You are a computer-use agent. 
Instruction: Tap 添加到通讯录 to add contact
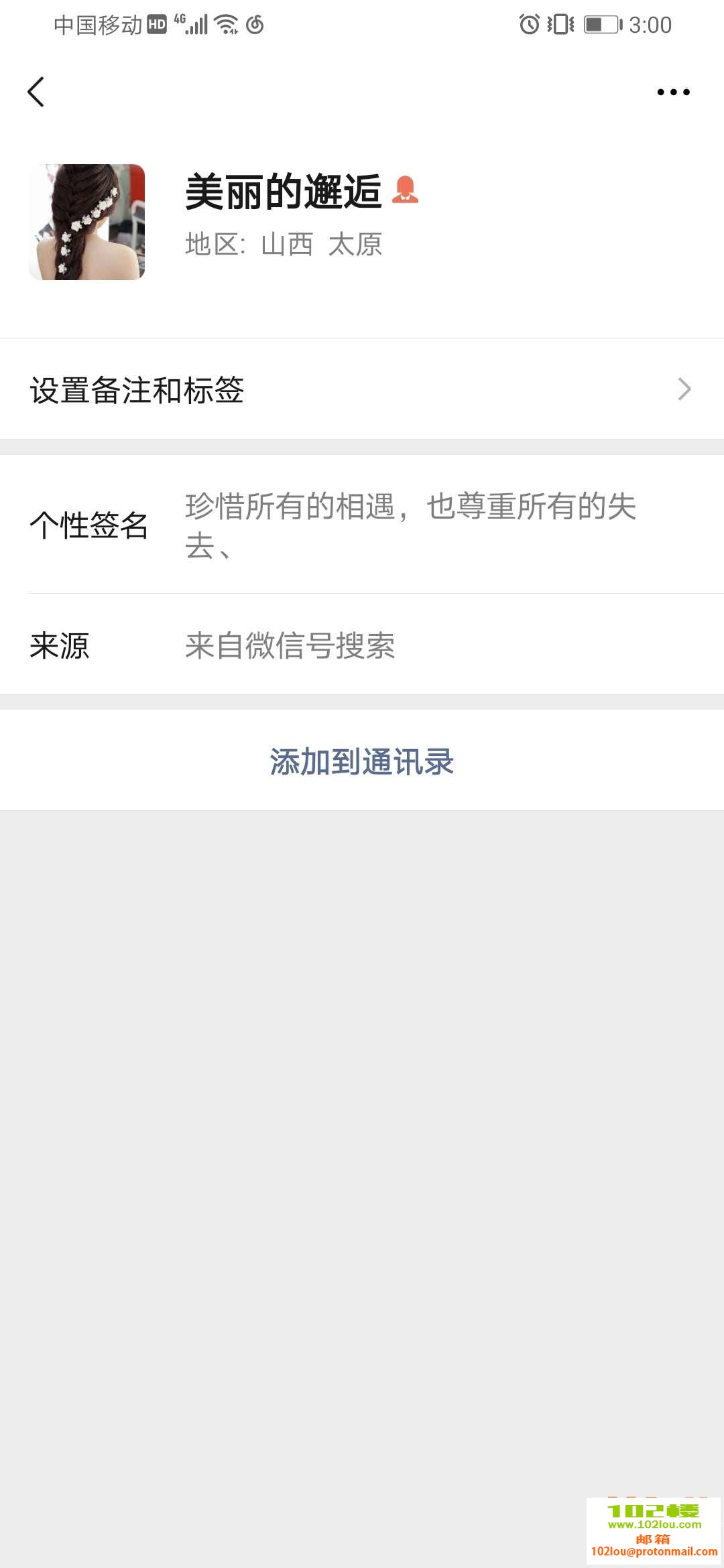pyautogui.click(x=362, y=761)
